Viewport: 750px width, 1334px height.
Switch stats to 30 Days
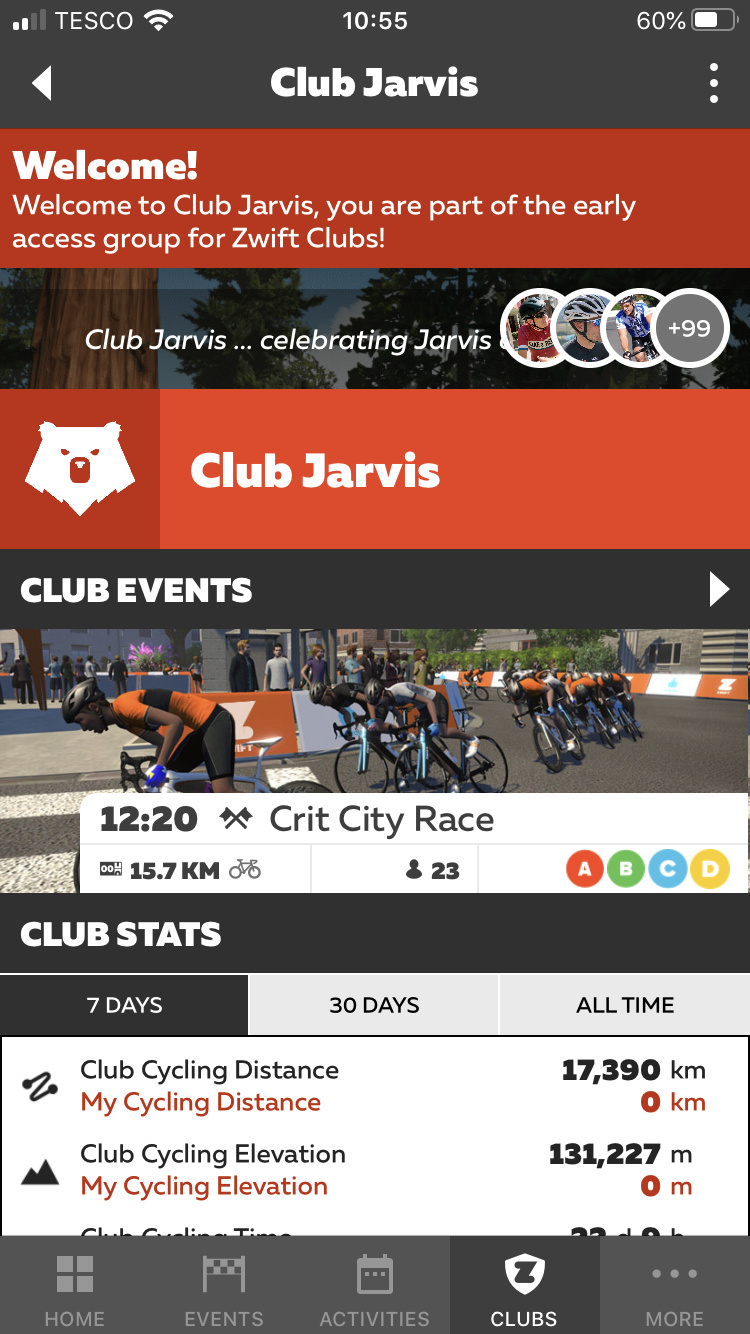[374, 1005]
